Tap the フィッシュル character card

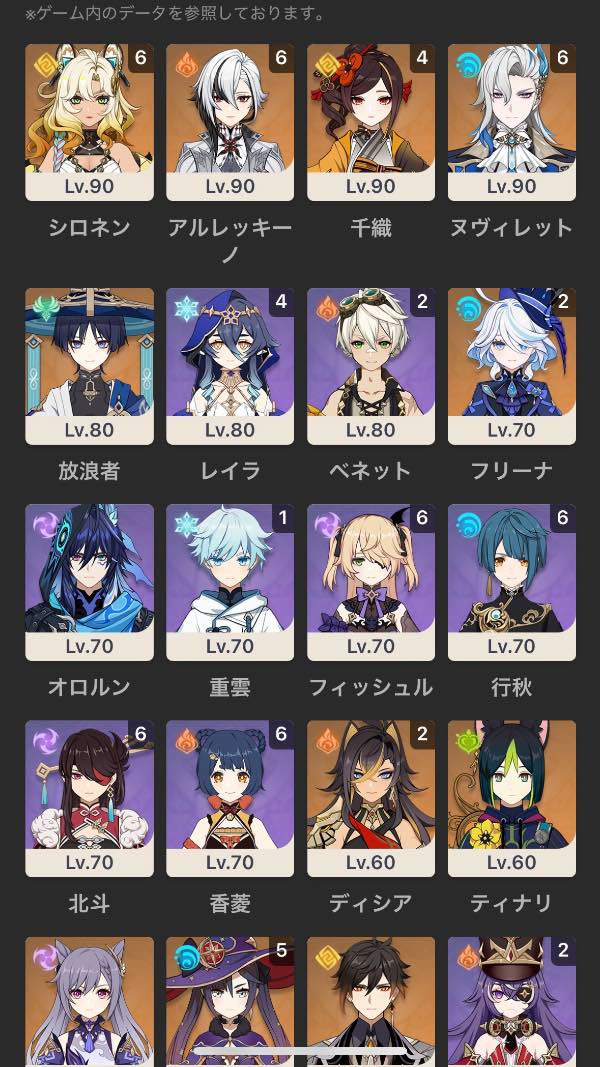click(x=371, y=582)
